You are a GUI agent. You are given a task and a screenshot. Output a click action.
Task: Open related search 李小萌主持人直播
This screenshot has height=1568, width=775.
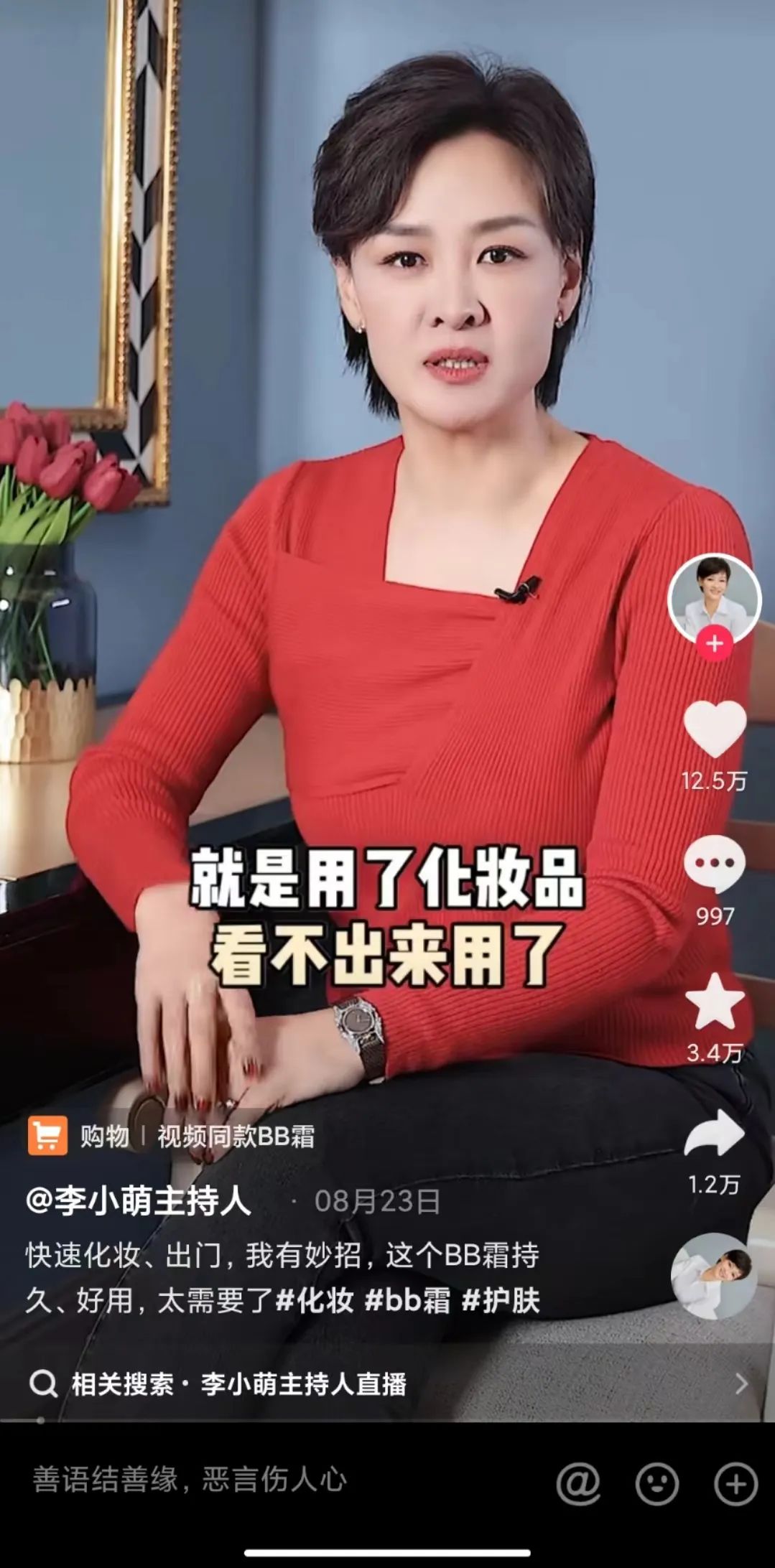[303, 1383]
